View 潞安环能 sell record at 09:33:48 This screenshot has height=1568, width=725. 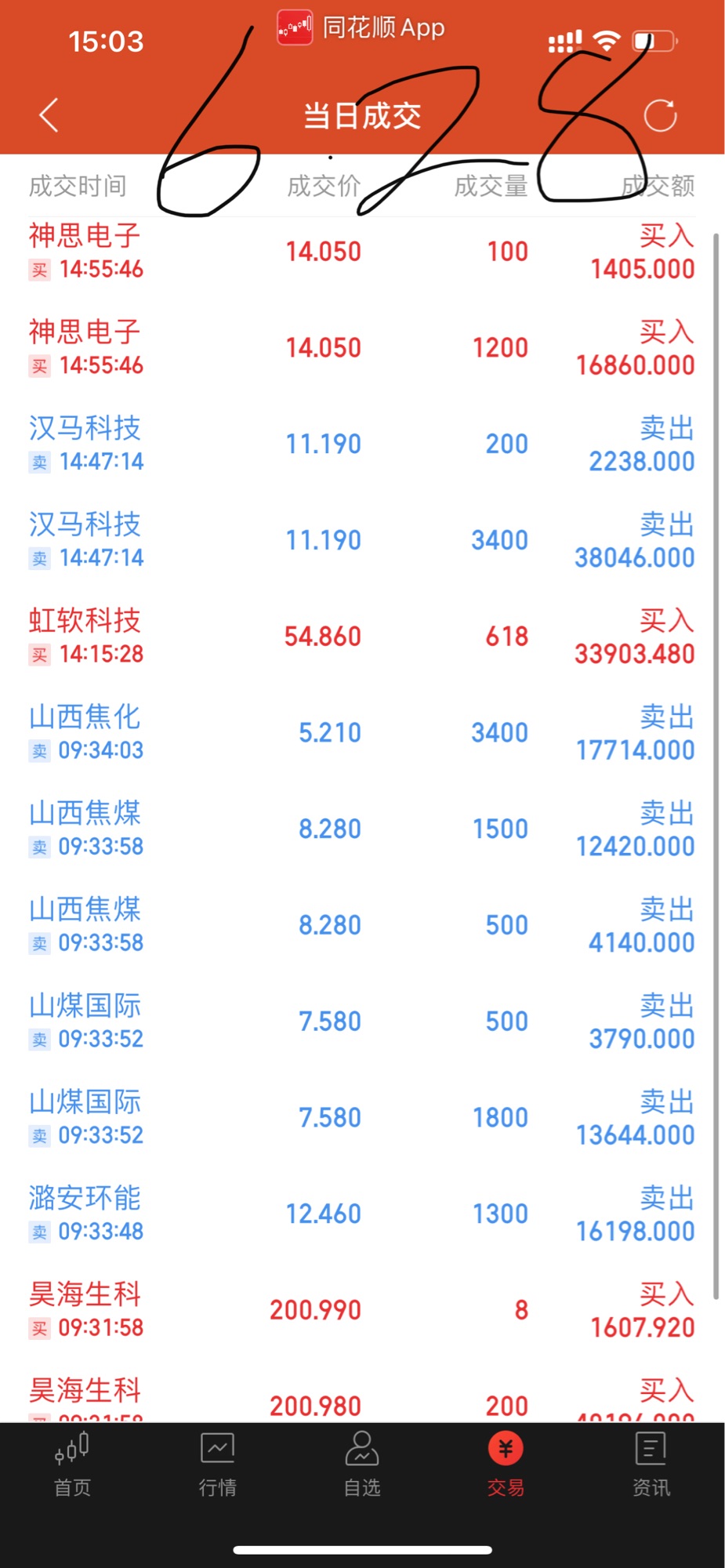coord(361,1214)
